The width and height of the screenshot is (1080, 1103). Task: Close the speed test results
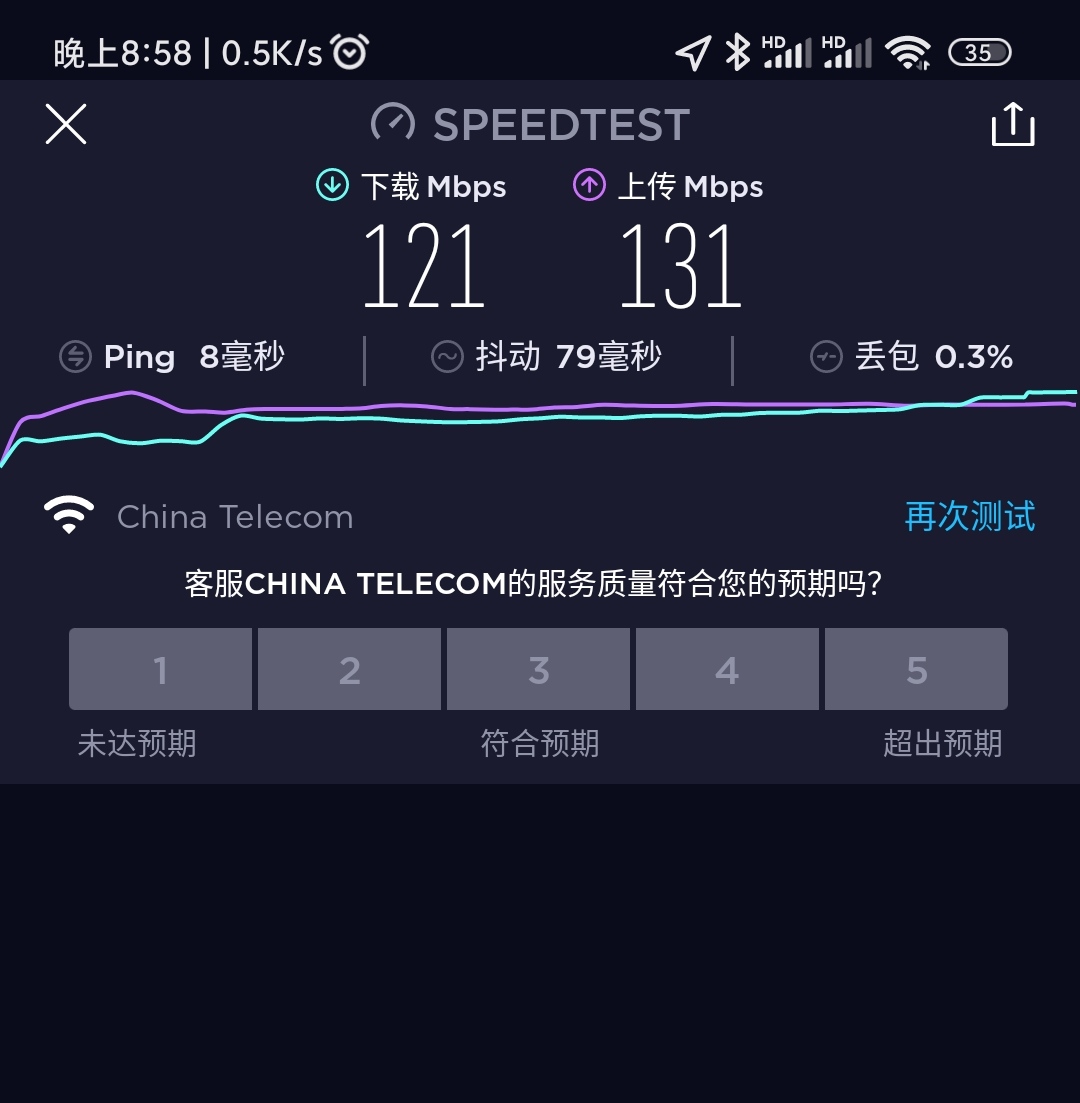(66, 124)
